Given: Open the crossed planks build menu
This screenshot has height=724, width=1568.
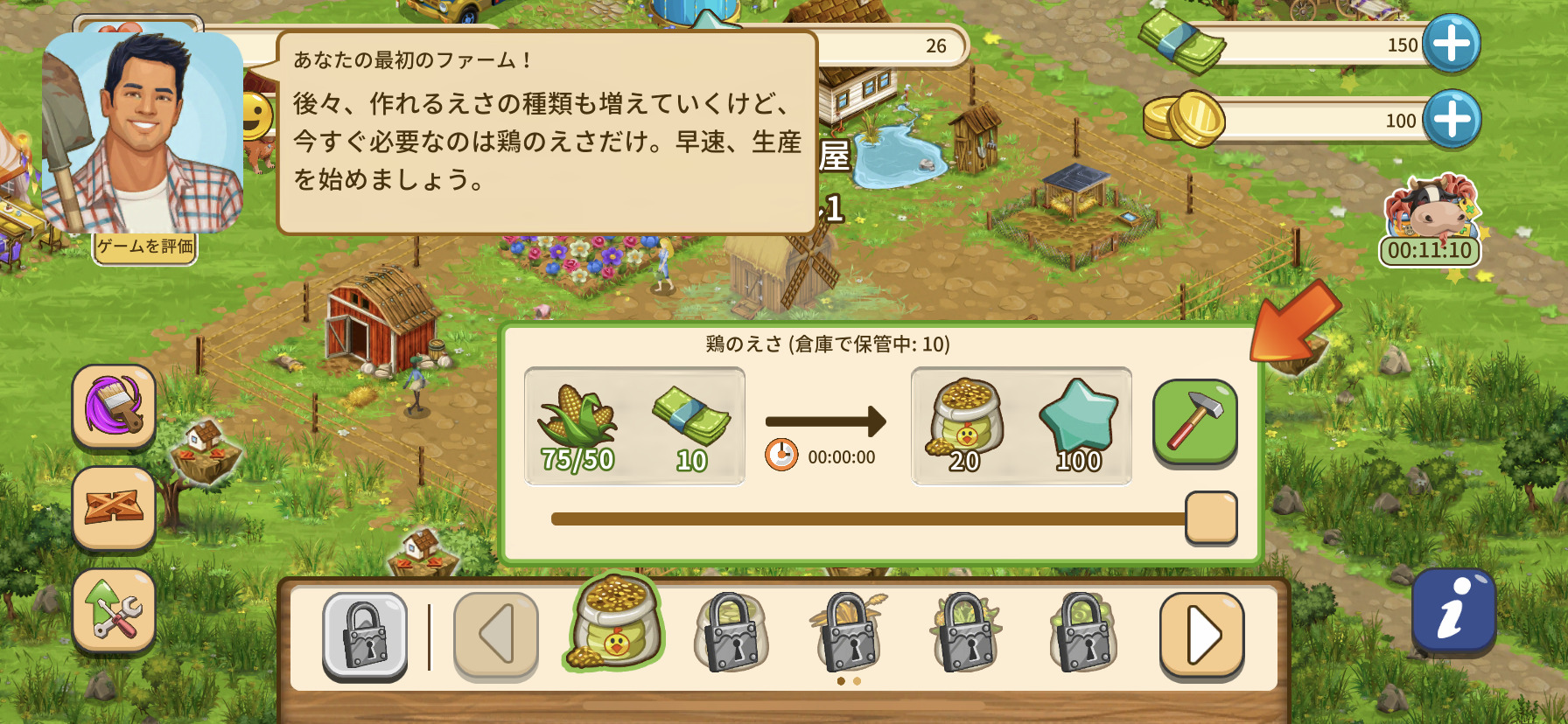Looking at the screenshot, I should click(x=114, y=508).
